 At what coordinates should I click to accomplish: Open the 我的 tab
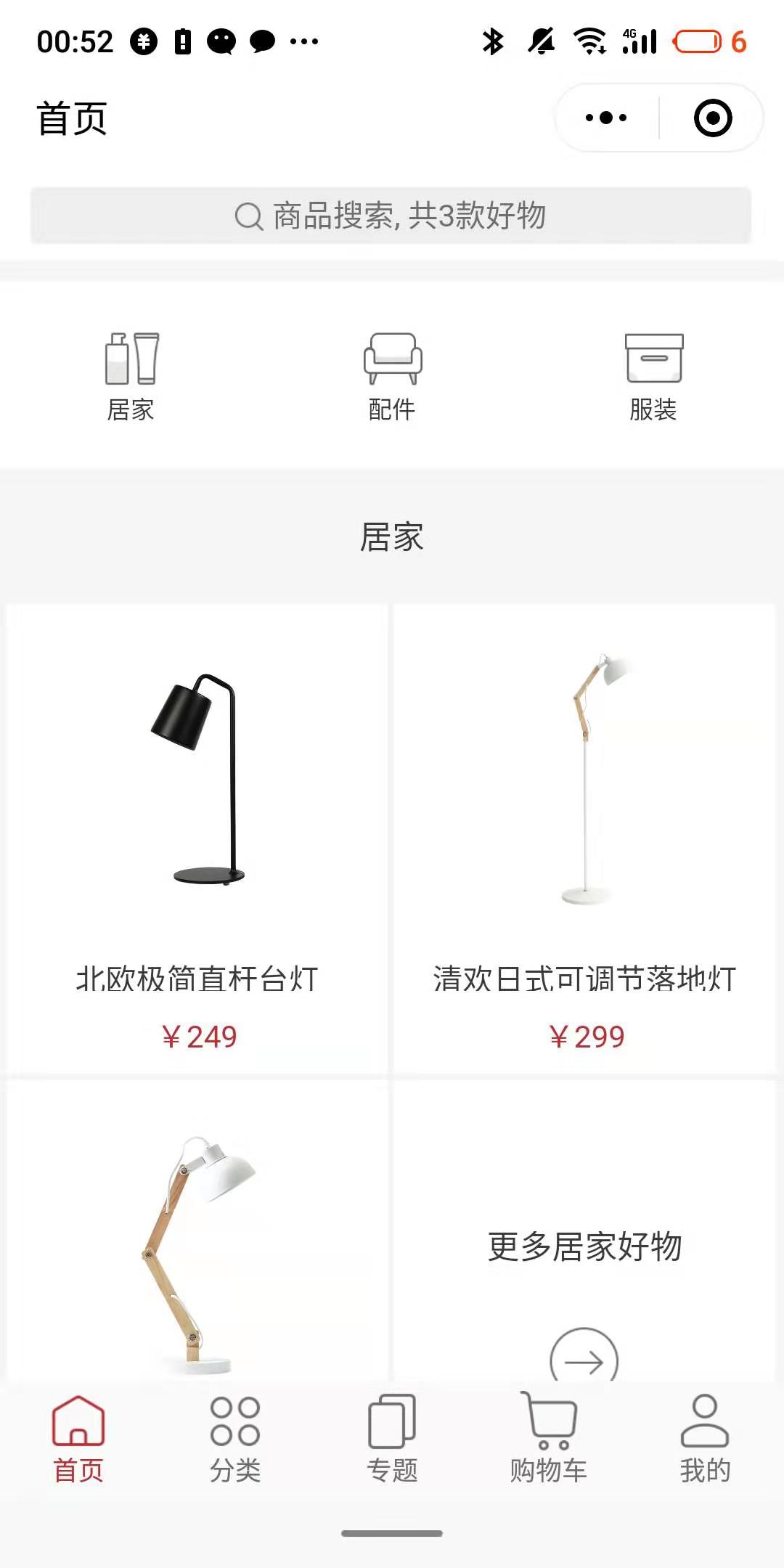coord(705,1439)
